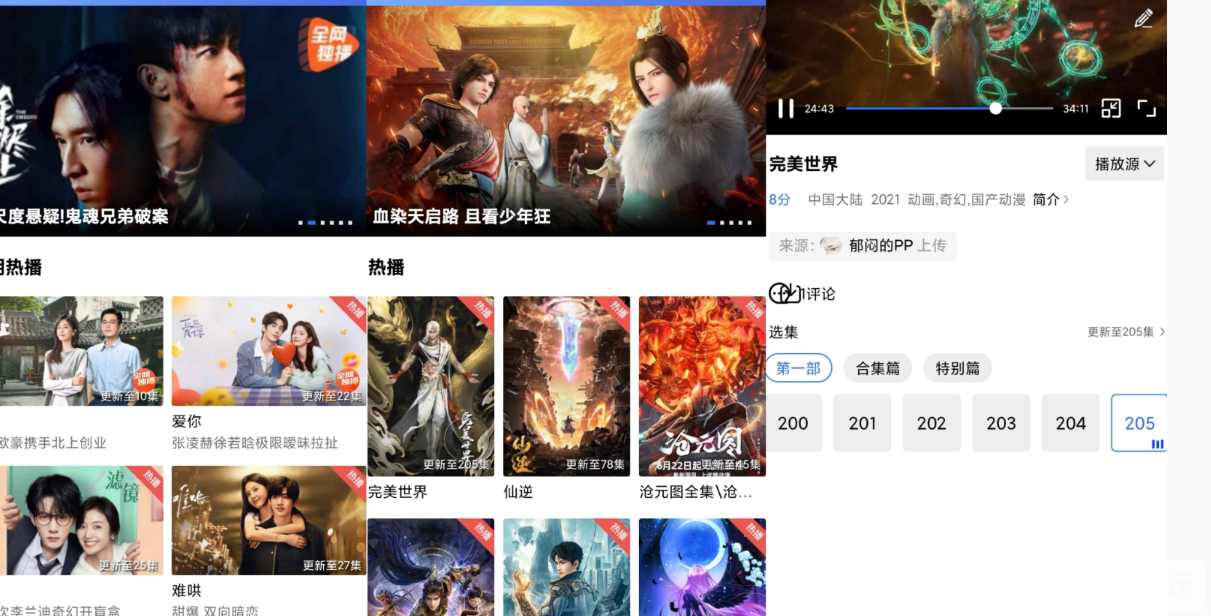
Task: Open the 爱你 drama card
Action: click(268, 351)
